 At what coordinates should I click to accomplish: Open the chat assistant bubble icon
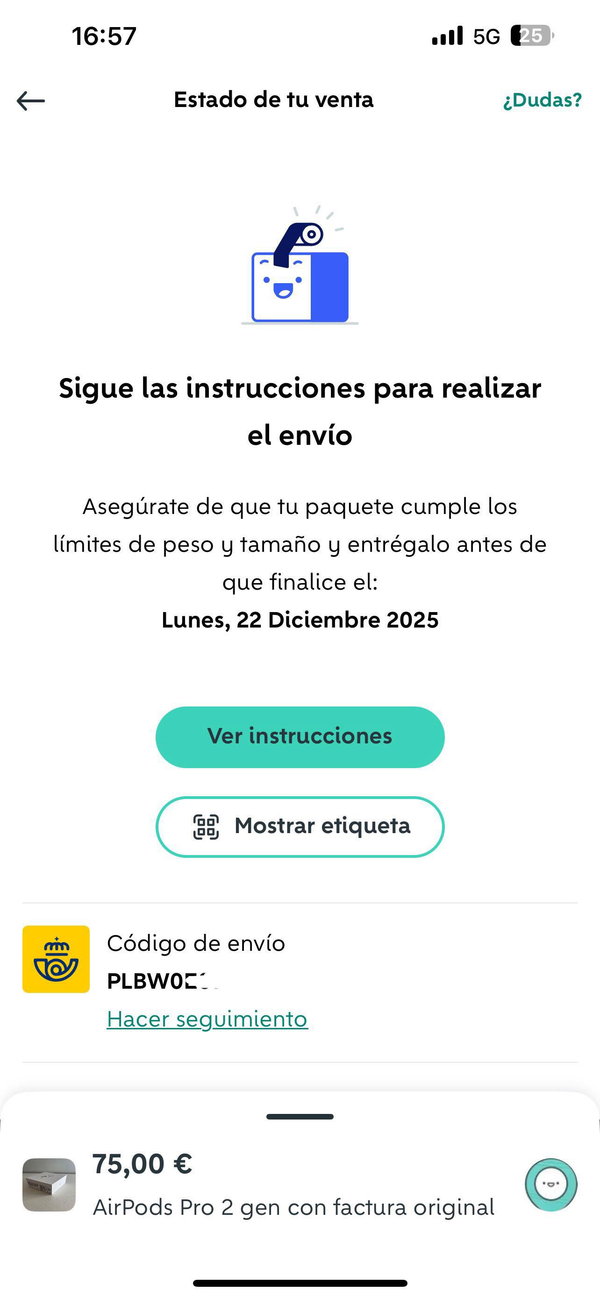tap(551, 1185)
